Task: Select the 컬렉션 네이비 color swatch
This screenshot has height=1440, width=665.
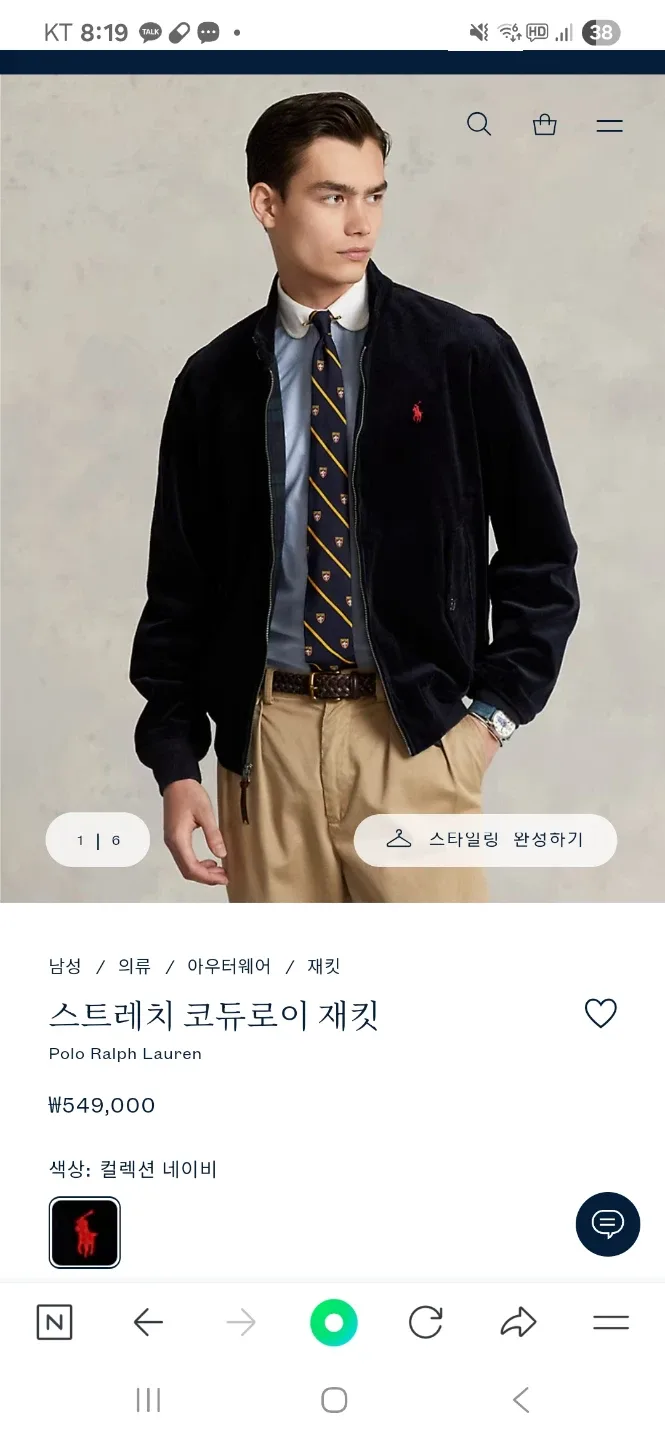Action: point(85,1233)
